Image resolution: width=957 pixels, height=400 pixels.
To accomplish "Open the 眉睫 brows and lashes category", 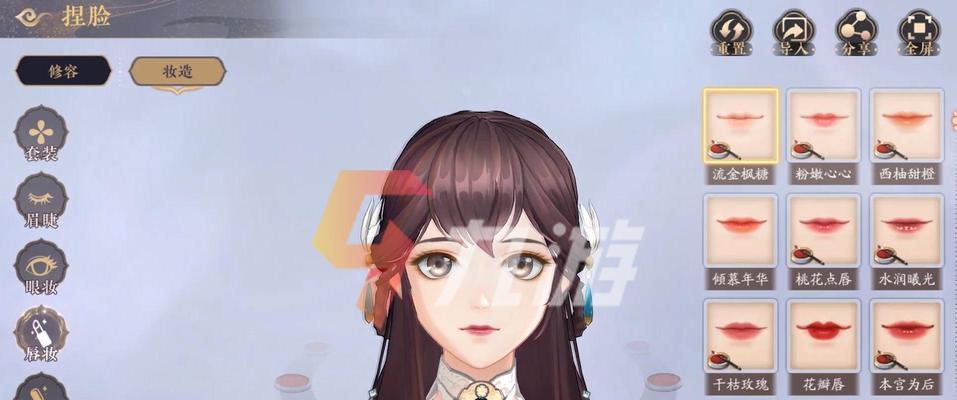I will 41,199.
